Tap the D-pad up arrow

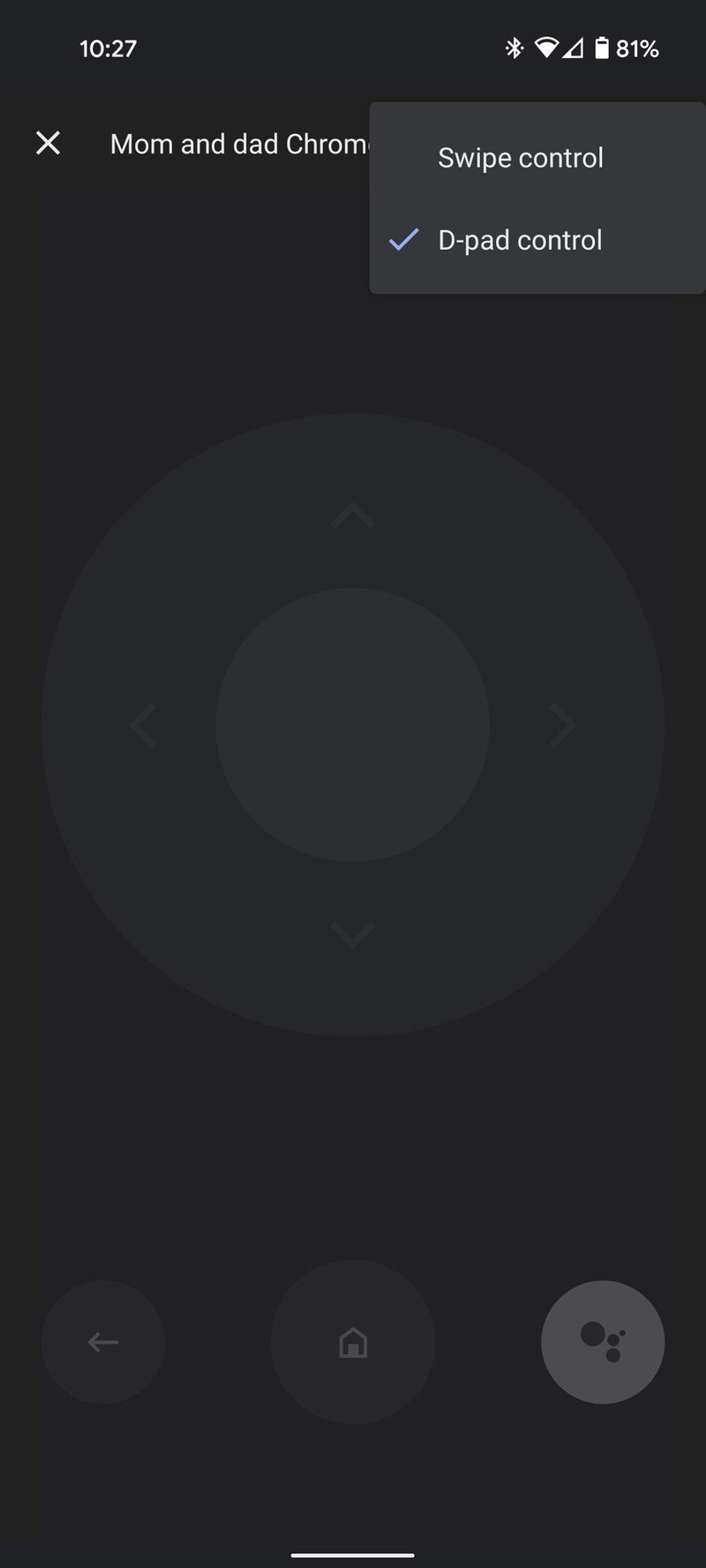(x=353, y=516)
